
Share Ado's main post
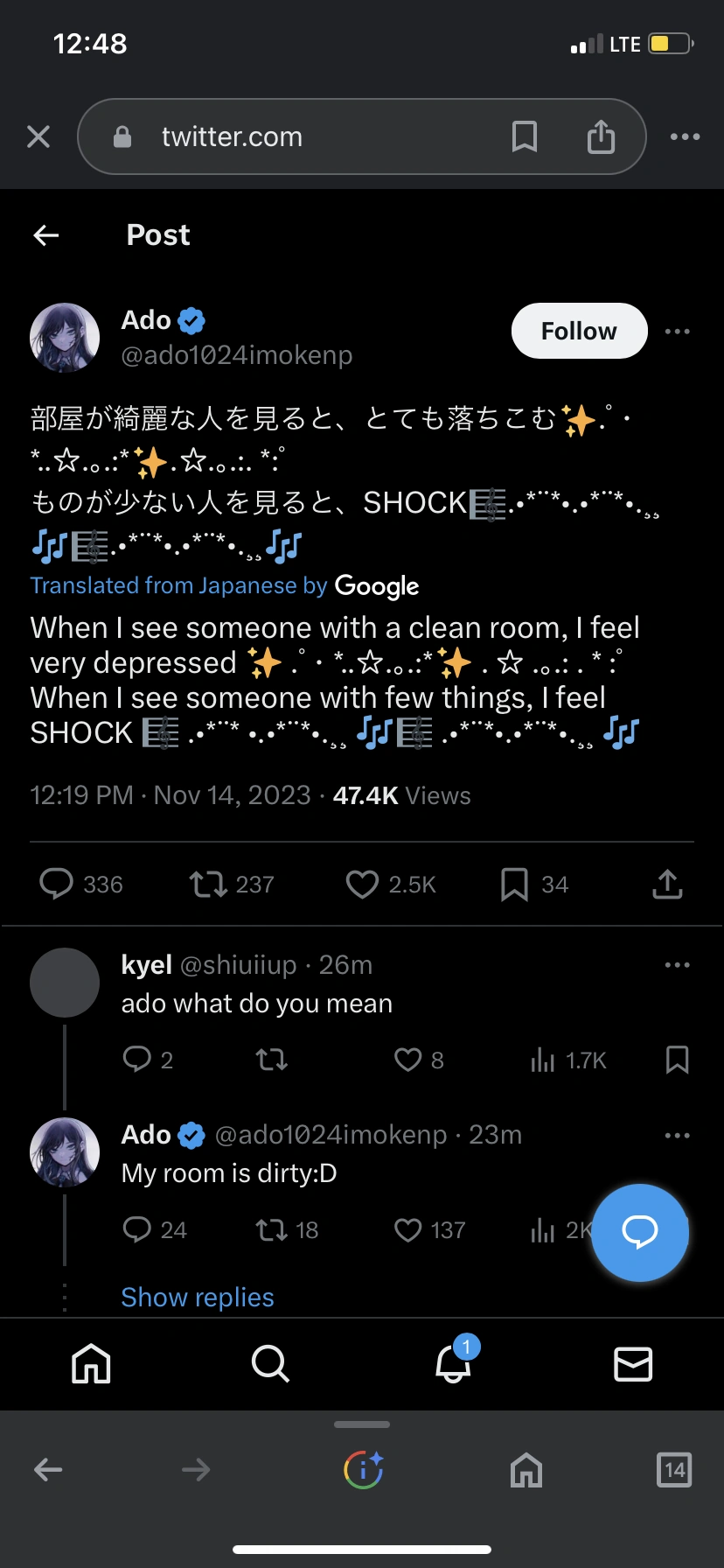point(667,884)
